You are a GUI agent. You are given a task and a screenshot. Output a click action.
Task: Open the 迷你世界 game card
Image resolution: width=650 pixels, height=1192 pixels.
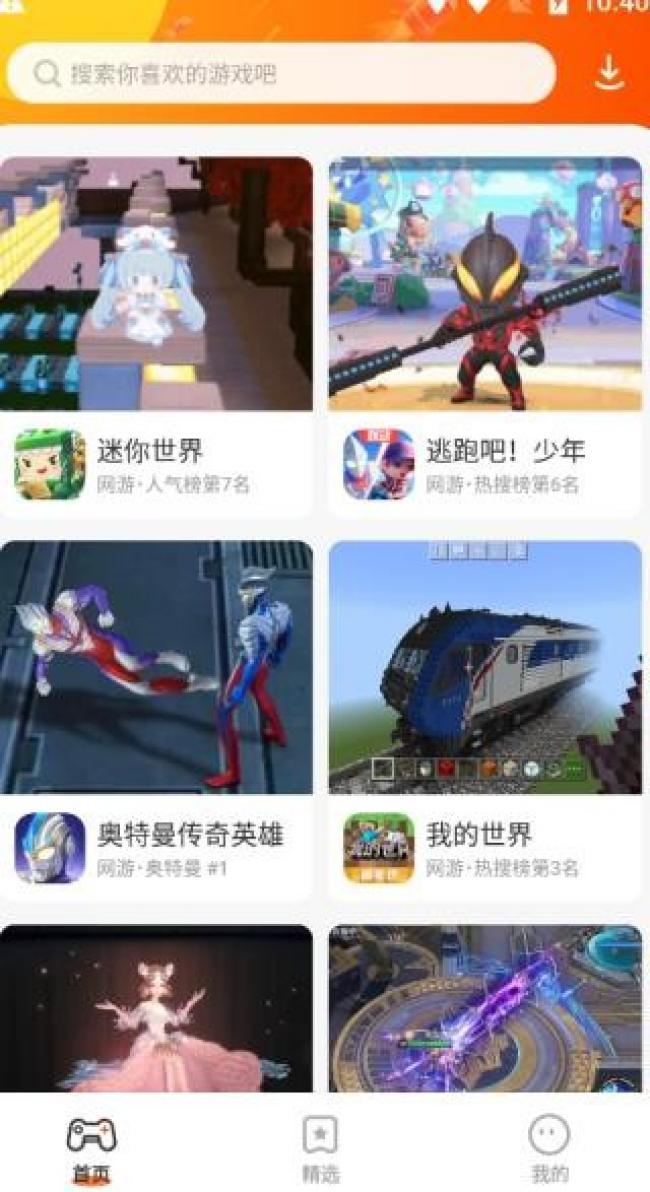pos(156,336)
